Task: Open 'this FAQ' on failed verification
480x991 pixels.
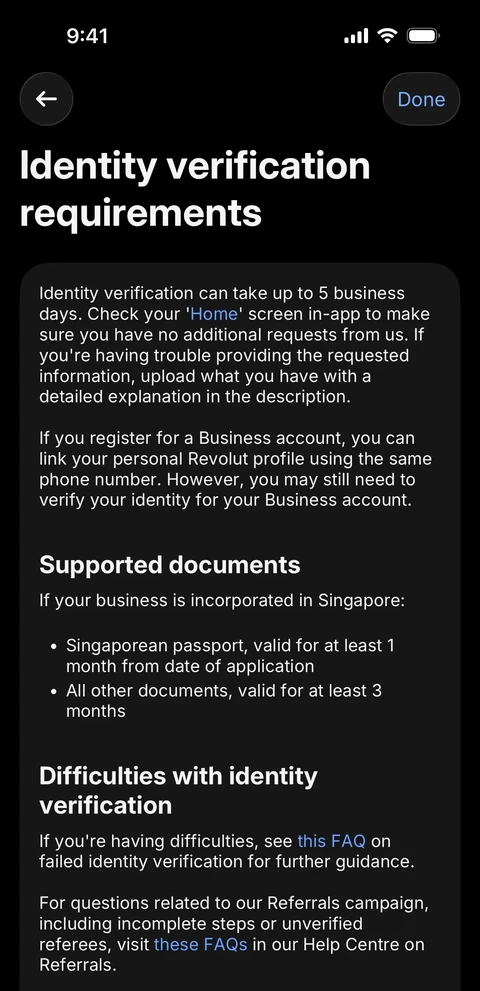Action: pyautogui.click(x=331, y=841)
